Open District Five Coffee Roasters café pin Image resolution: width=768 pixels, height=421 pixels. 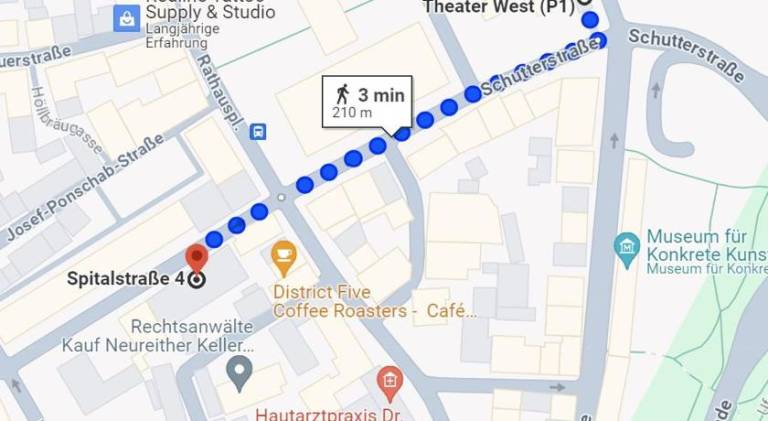point(284,257)
